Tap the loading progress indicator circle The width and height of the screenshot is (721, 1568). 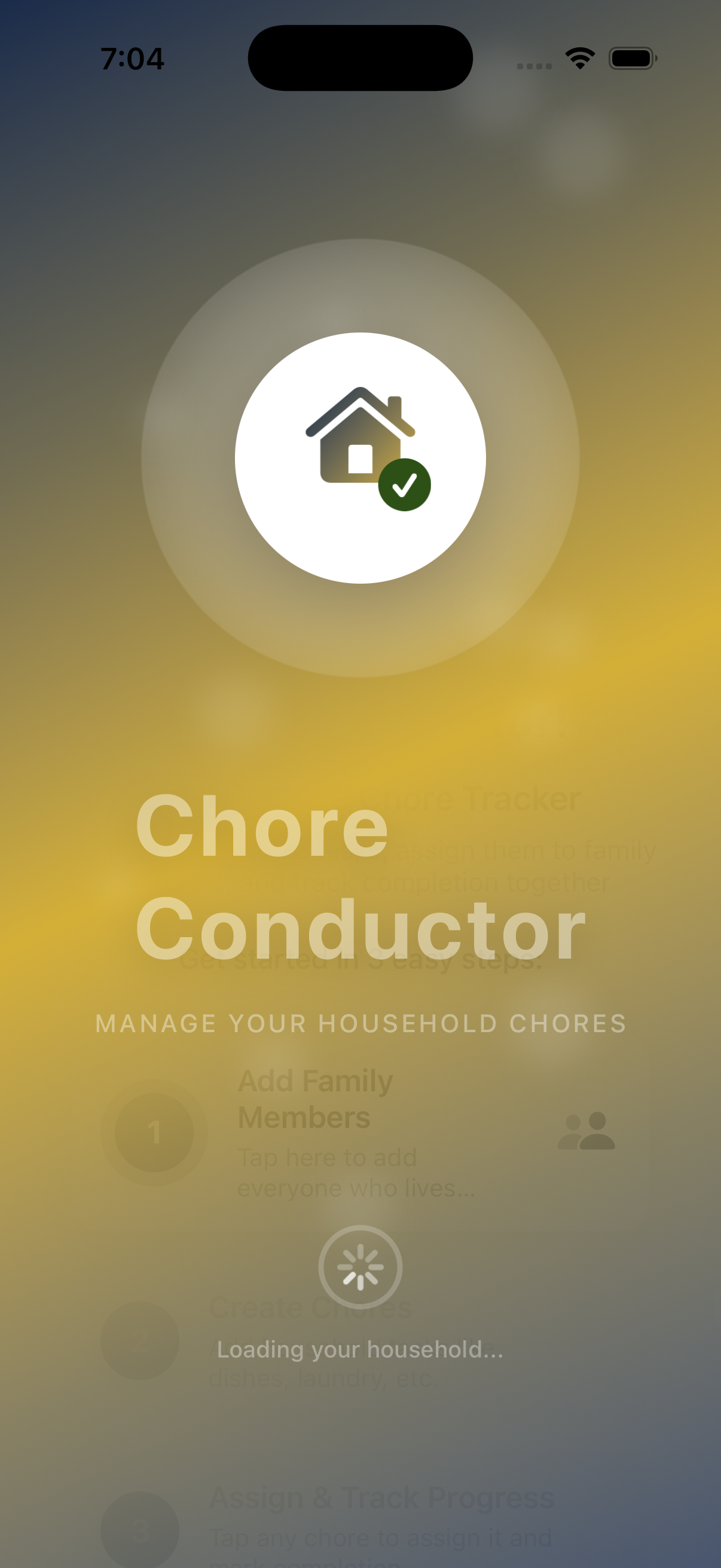click(360, 1267)
